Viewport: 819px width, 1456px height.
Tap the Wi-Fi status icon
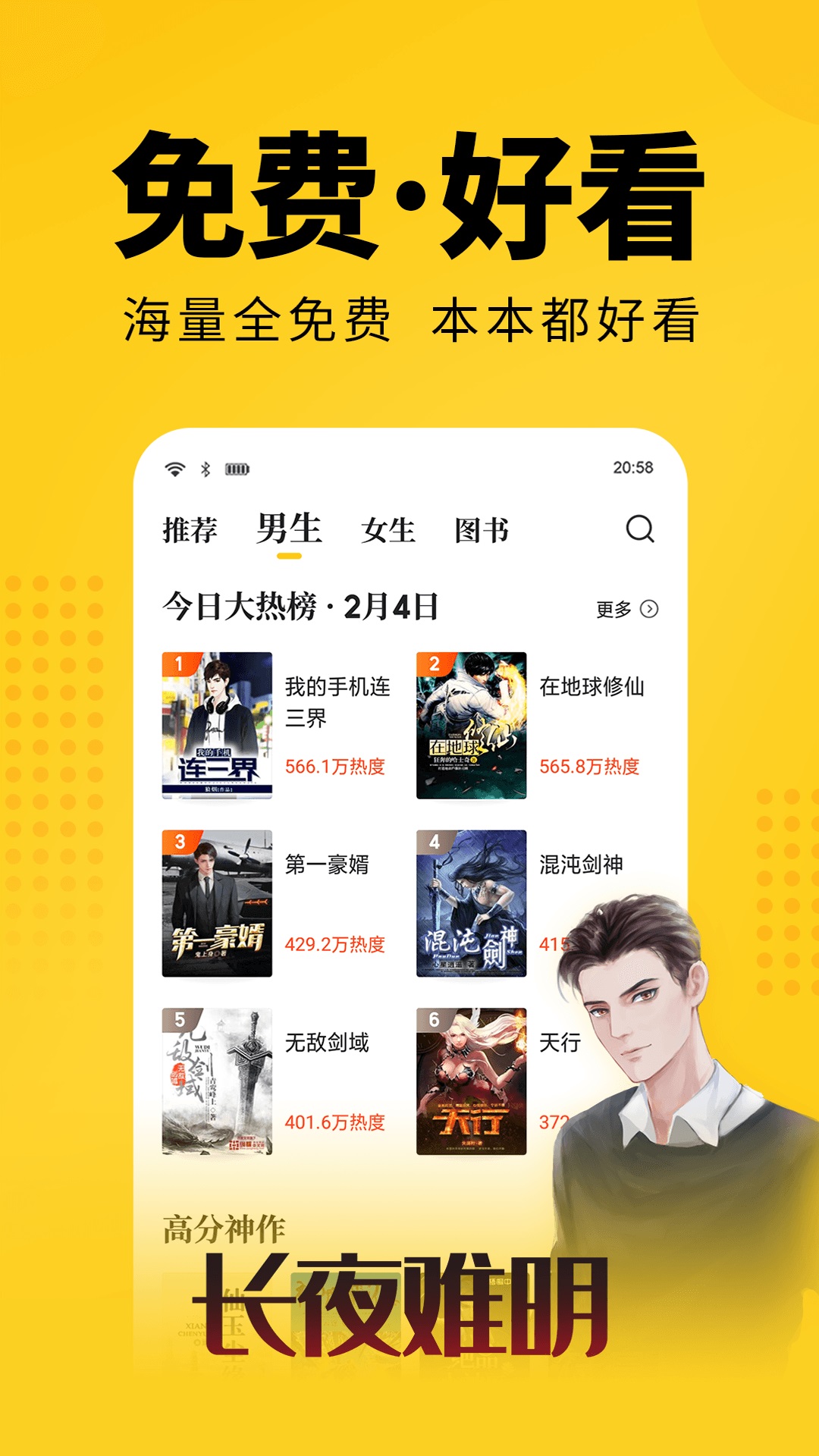[175, 470]
